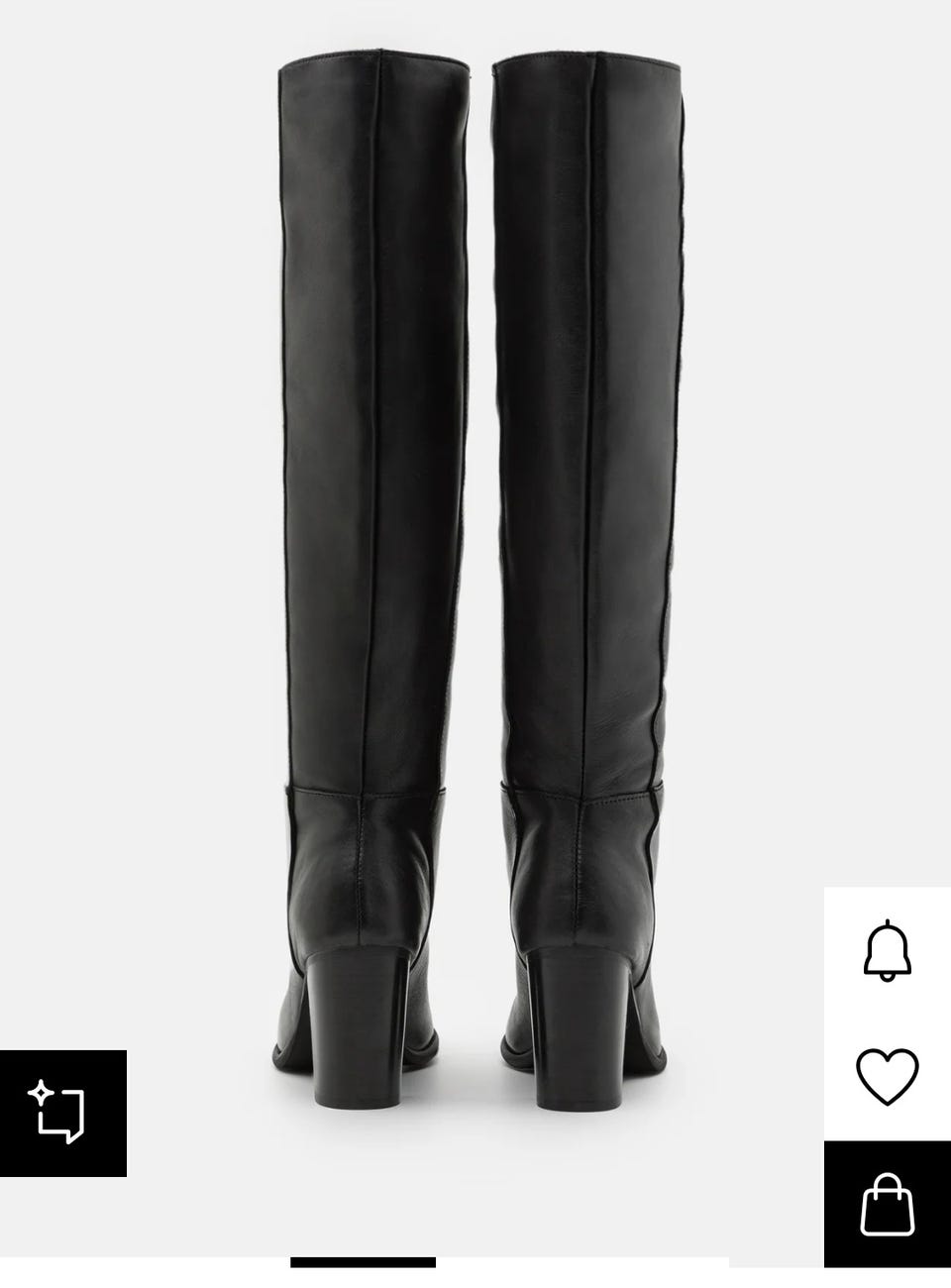
Task: Enable notifications with the bell icon
Action: (x=887, y=950)
